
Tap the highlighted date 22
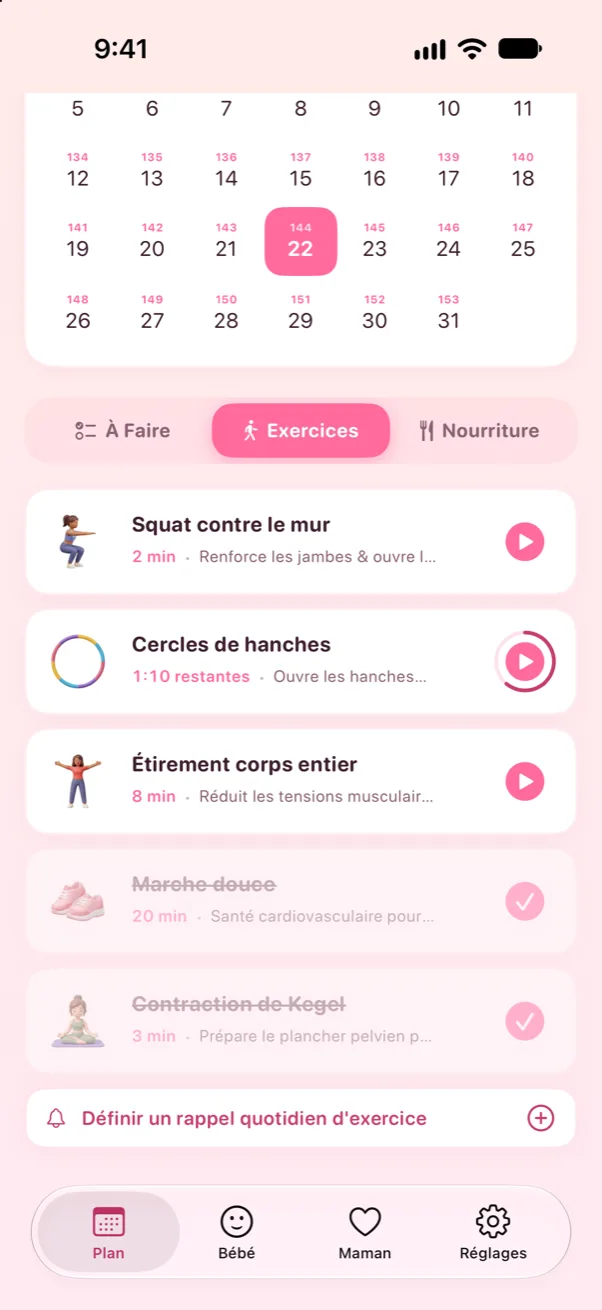(x=301, y=242)
